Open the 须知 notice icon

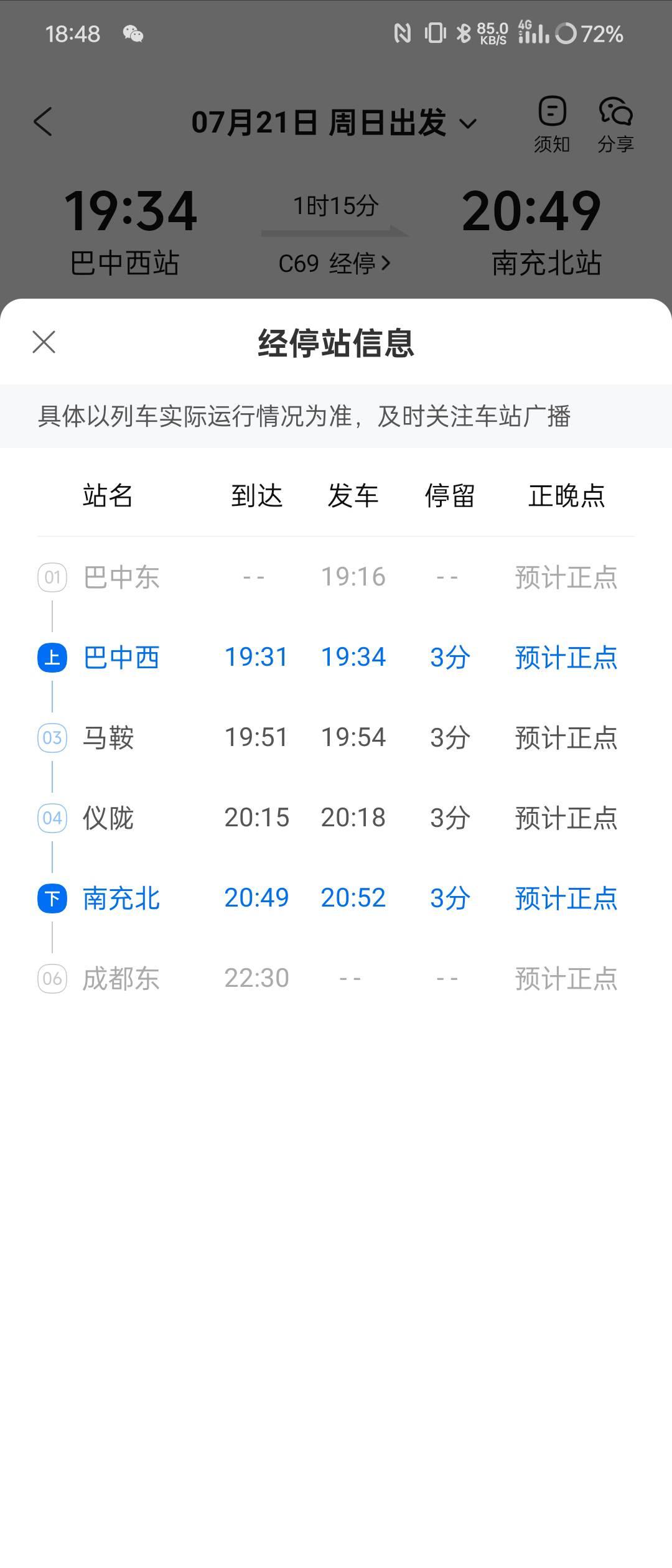[552, 124]
